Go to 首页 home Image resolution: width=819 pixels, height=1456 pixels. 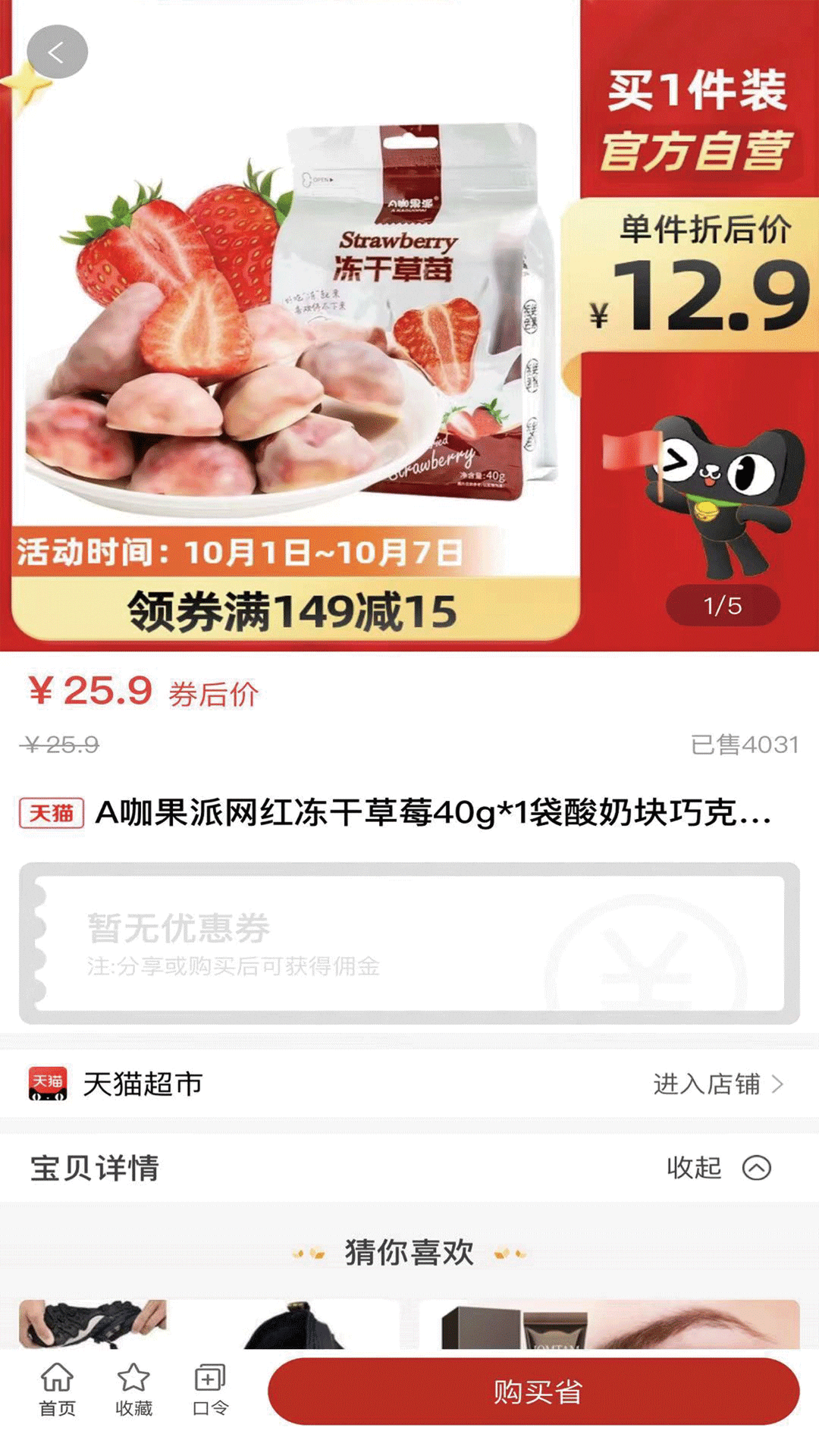(58, 1389)
